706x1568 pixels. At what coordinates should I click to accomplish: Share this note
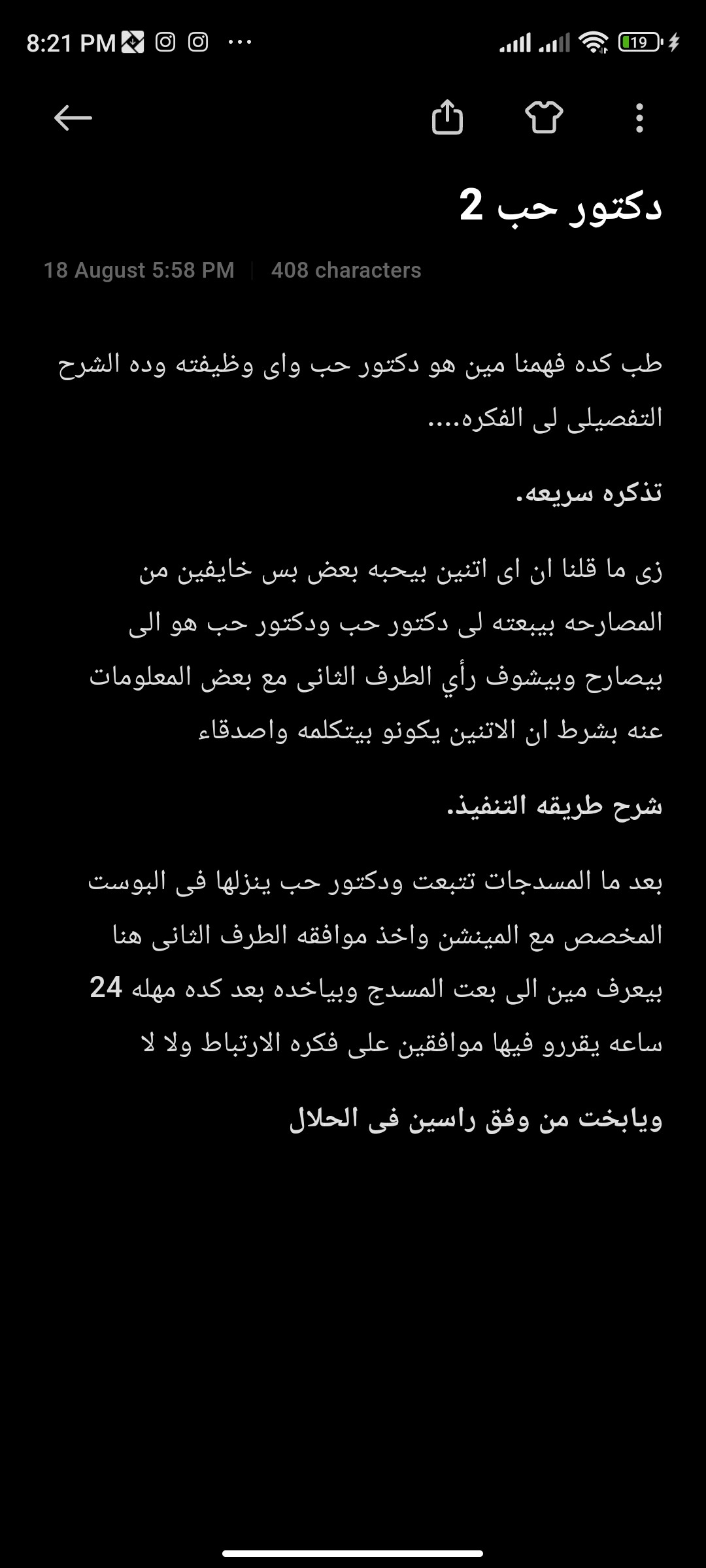[447, 117]
